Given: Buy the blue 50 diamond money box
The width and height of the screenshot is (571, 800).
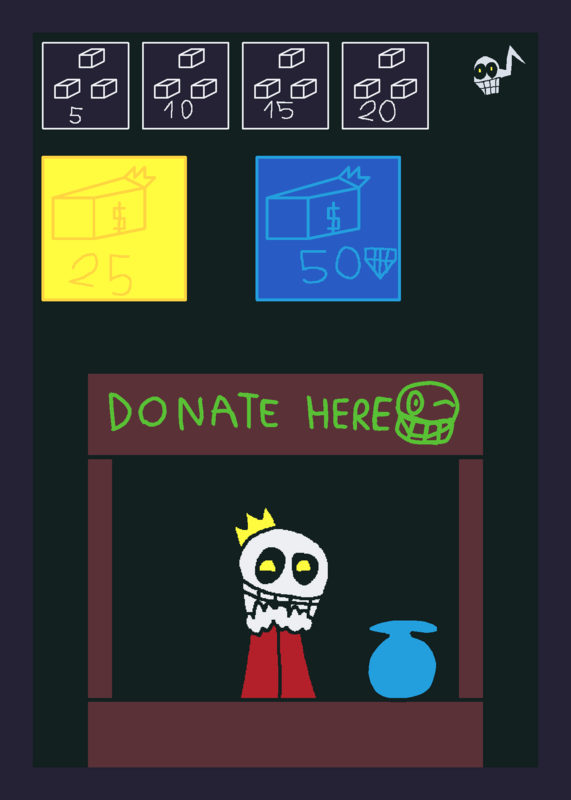Looking at the screenshot, I should pos(328,229).
